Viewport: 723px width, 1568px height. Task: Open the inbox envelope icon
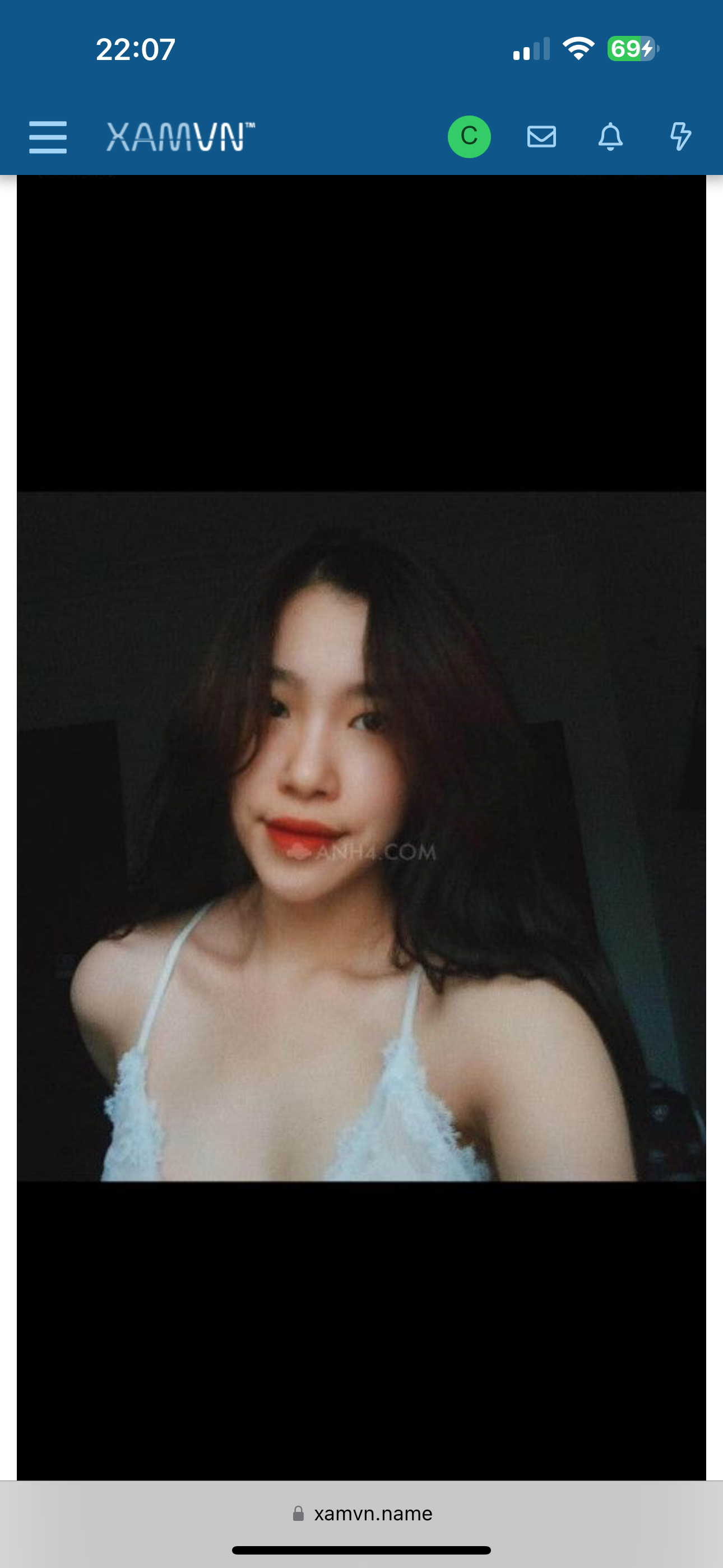541,136
